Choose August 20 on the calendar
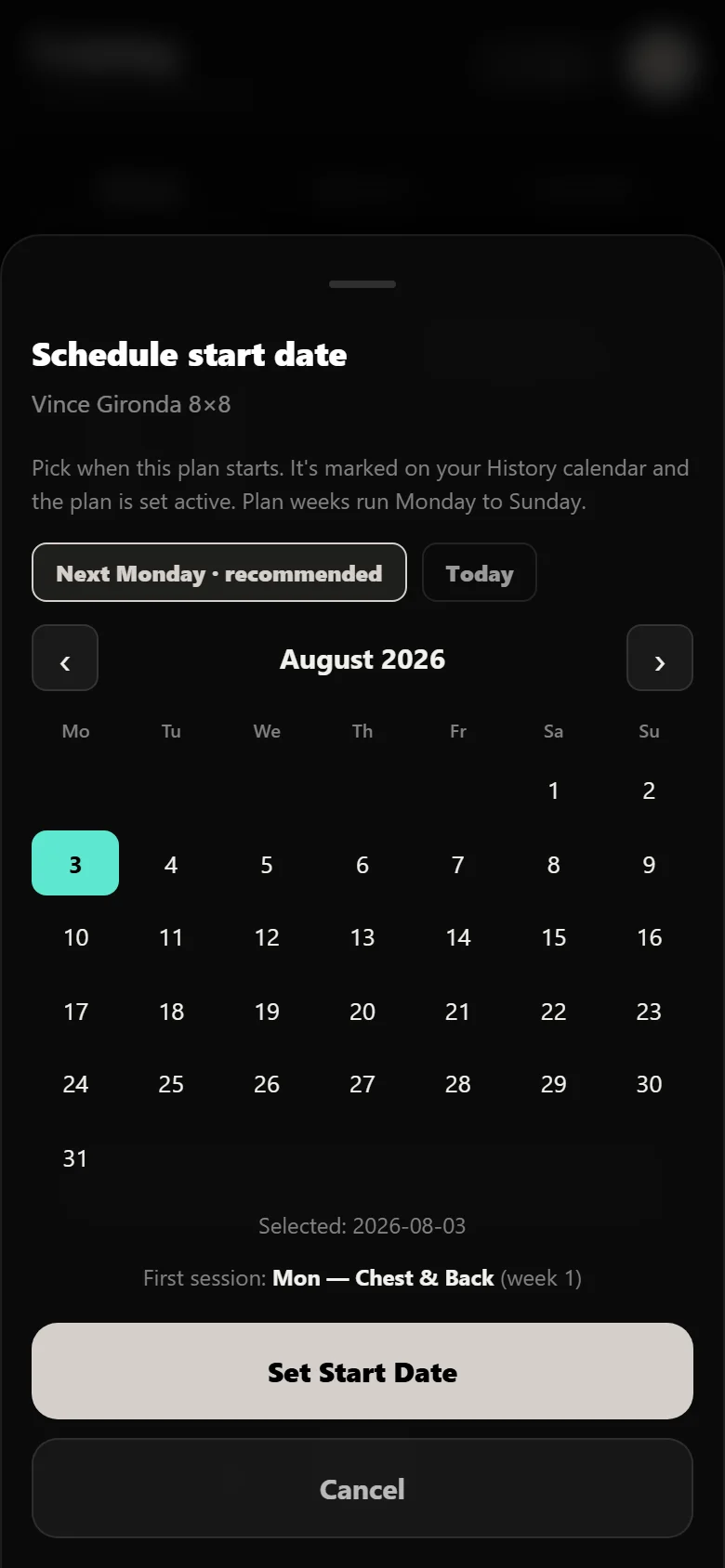This screenshot has width=725, height=1568. (362, 1011)
